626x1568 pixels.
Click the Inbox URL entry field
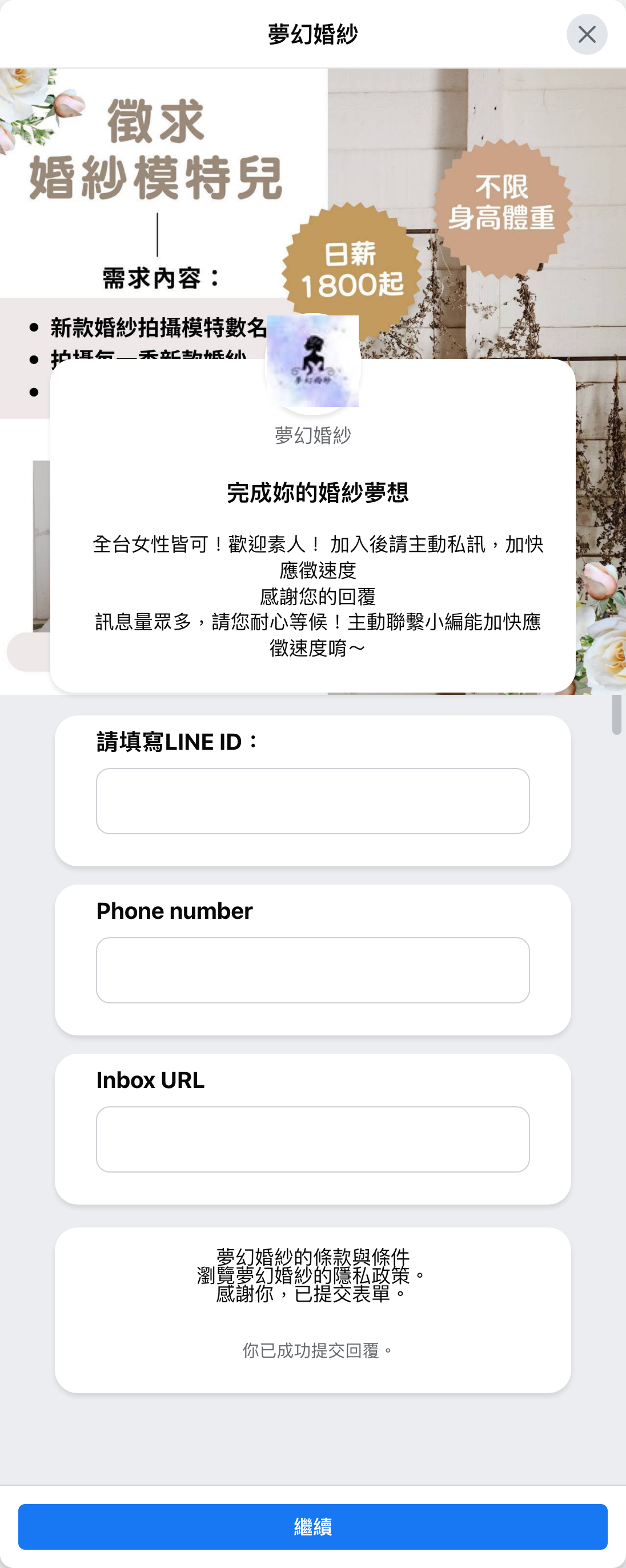click(312, 1139)
